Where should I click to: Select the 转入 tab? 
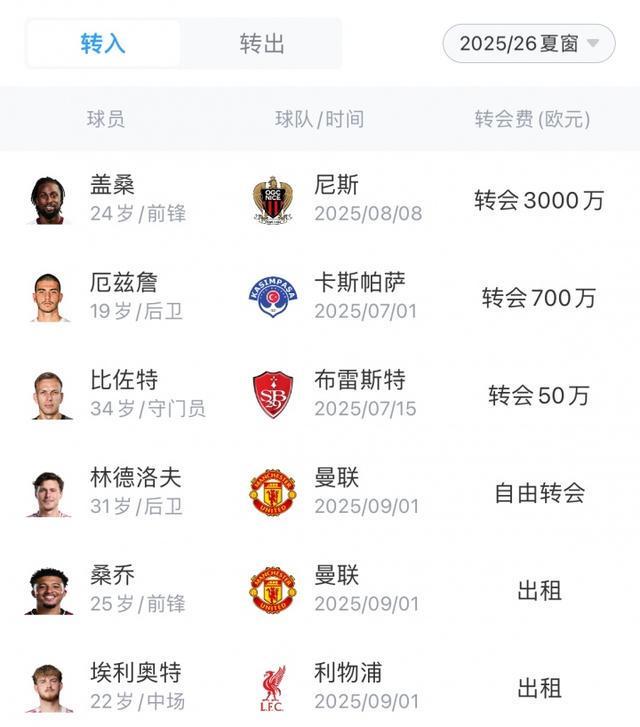tap(103, 44)
